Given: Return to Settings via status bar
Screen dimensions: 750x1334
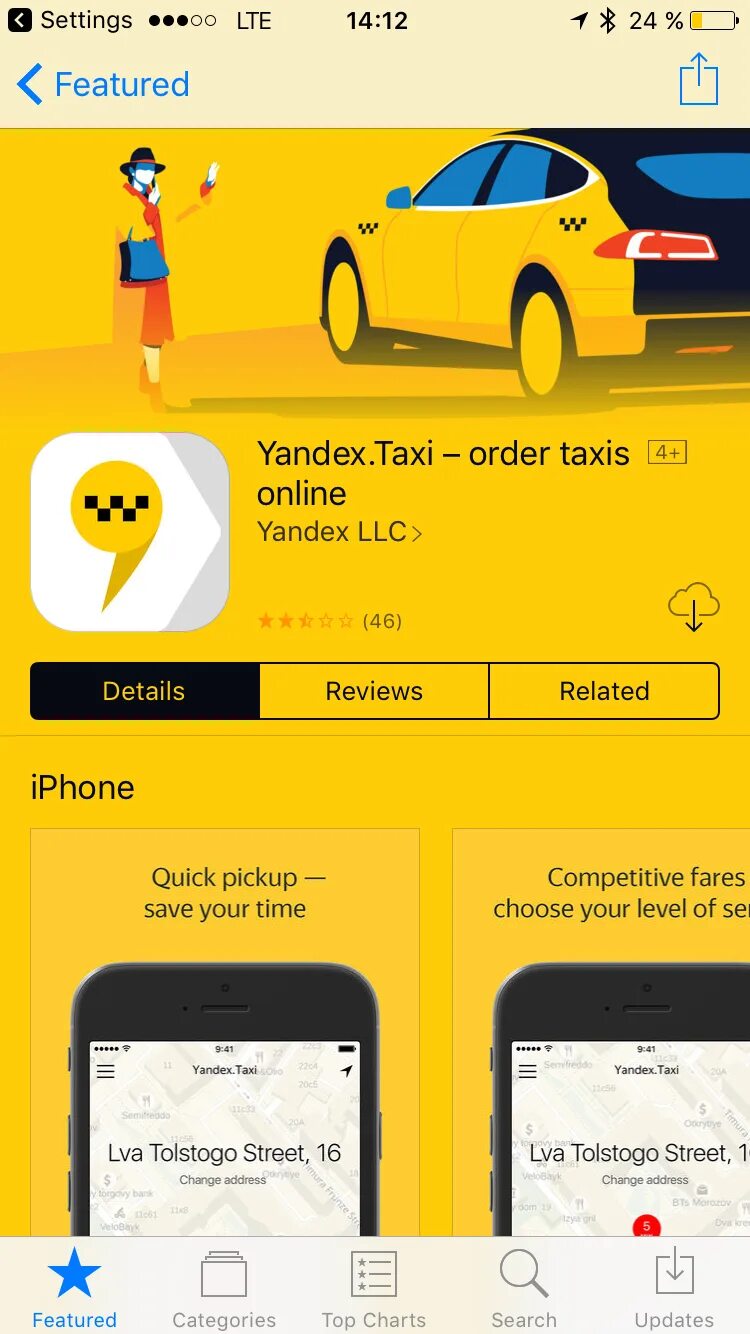Looking at the screenshot, I should (x=70, y=20).
